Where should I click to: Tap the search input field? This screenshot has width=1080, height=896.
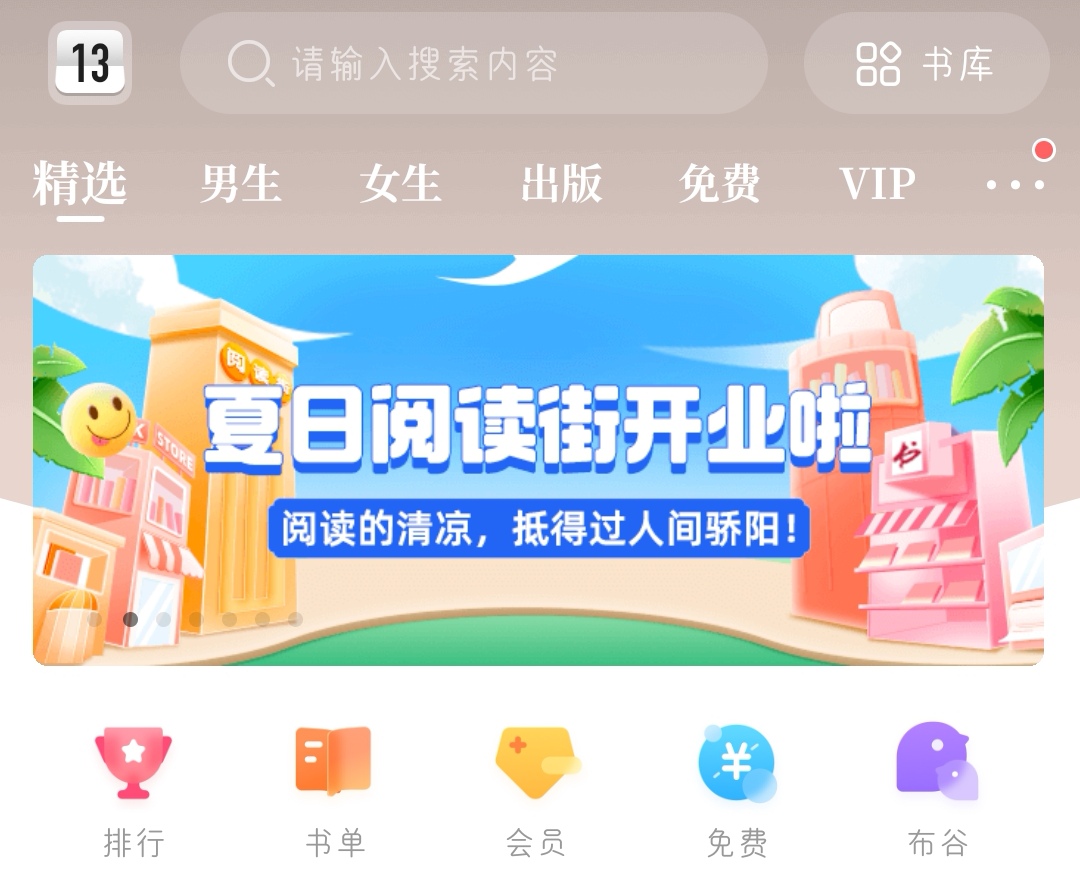pyautogui.click(x=473, y=64)
